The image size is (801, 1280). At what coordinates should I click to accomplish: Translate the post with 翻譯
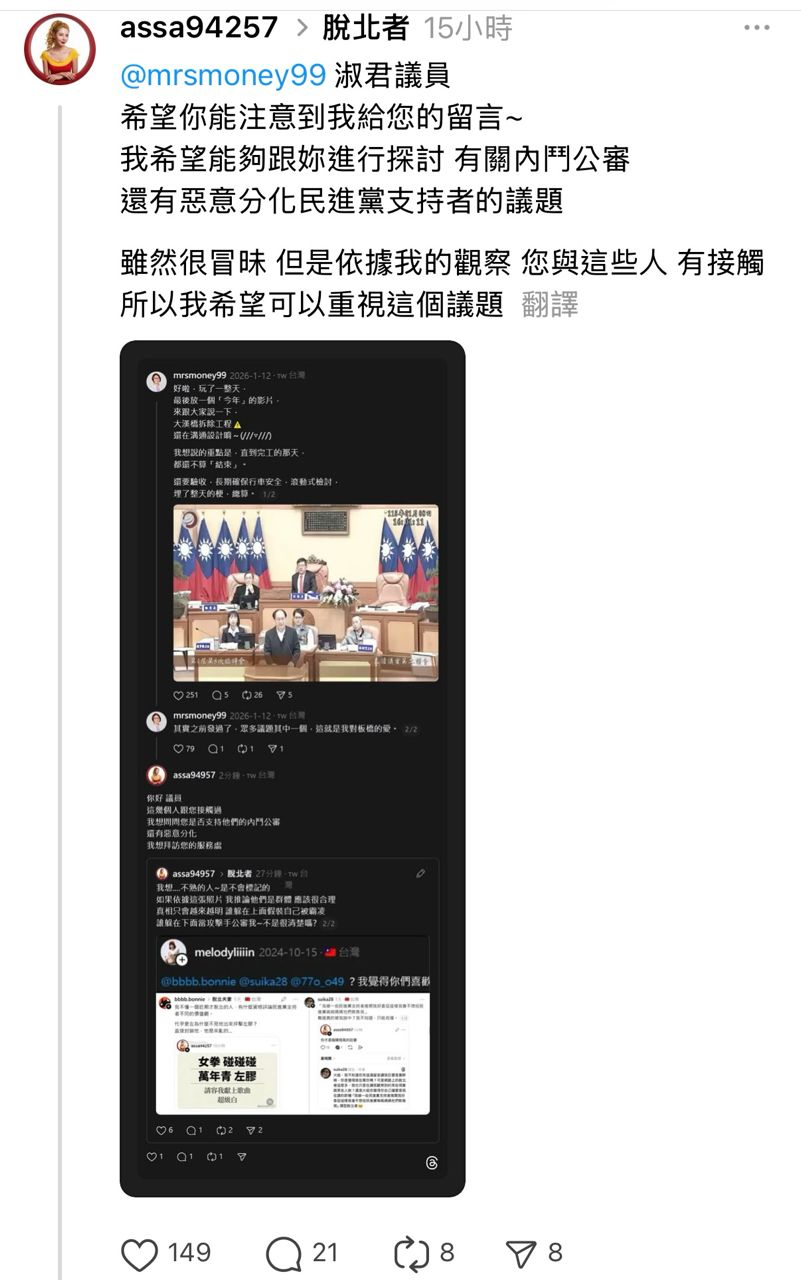click(x=549, y=305)
